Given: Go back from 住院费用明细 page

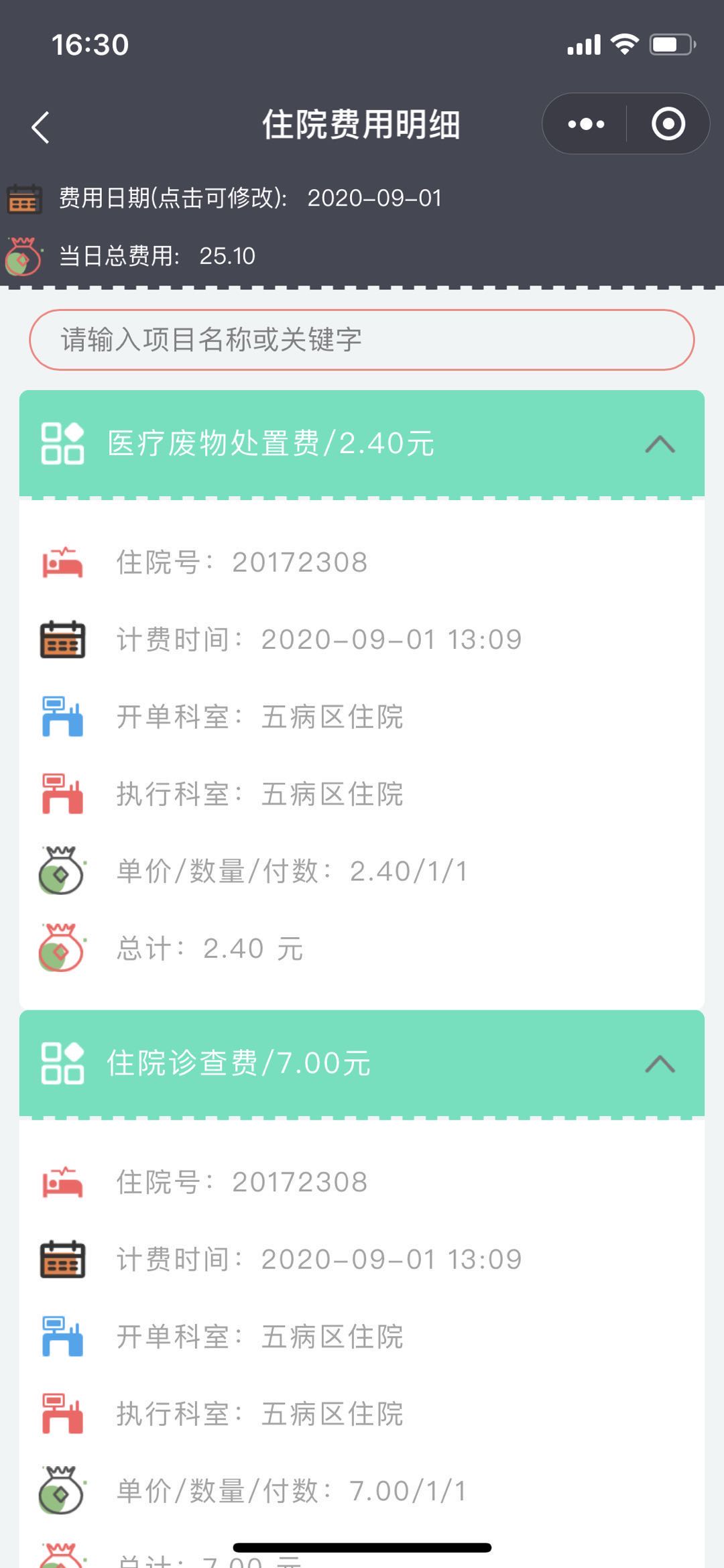Looking at the screenshot, I should [41, 127].
